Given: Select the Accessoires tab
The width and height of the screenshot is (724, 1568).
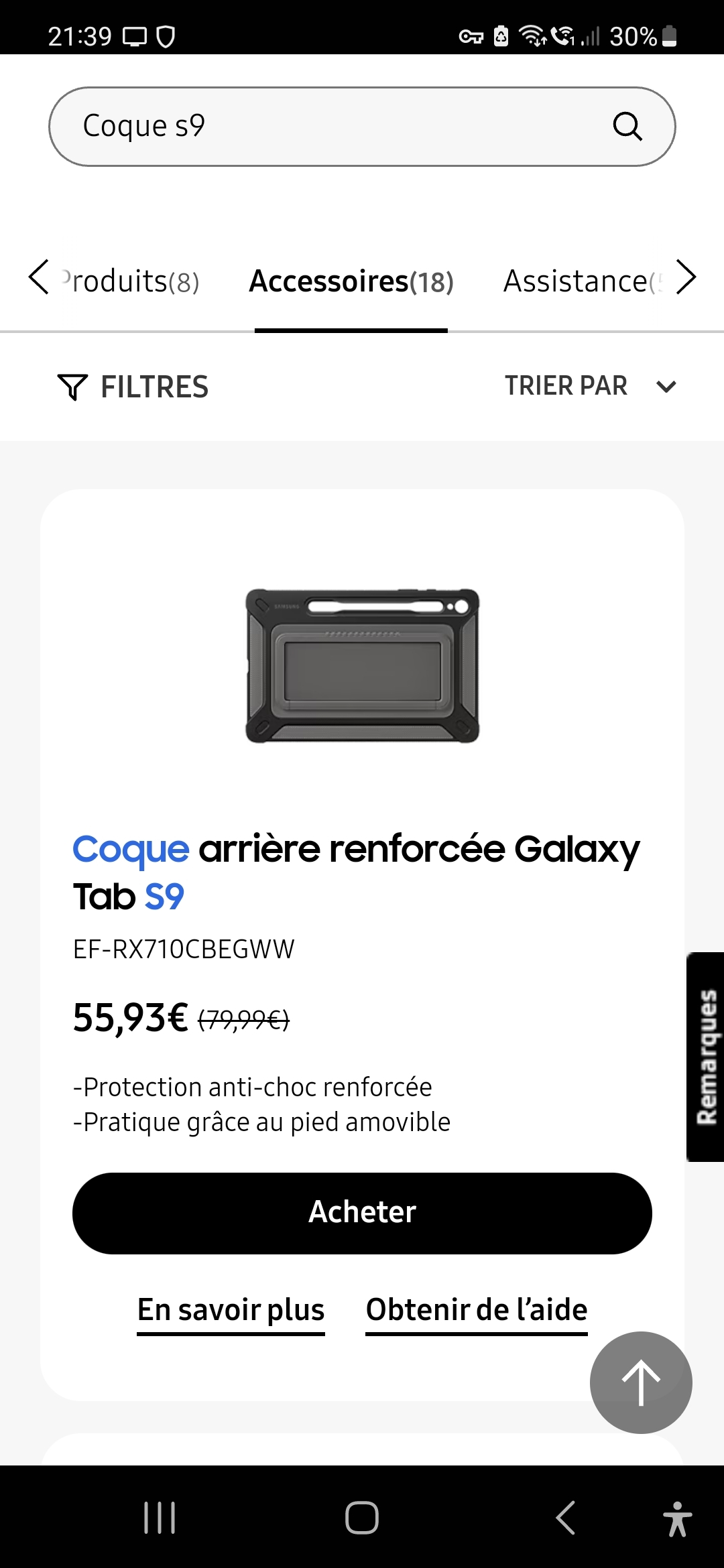Looking at the screenshot, I should click(x=351, y=281).
